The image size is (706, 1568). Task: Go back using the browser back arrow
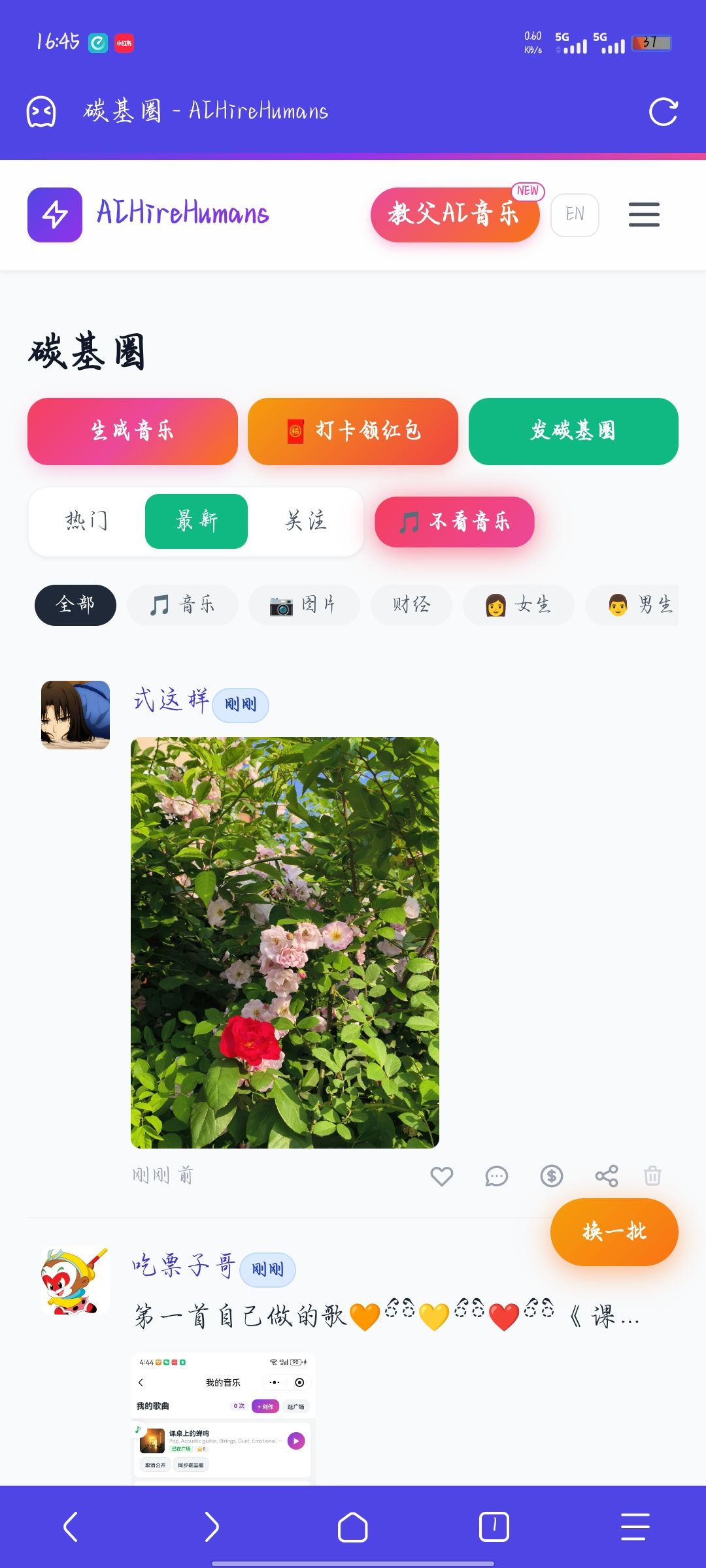pos(71,1527)
